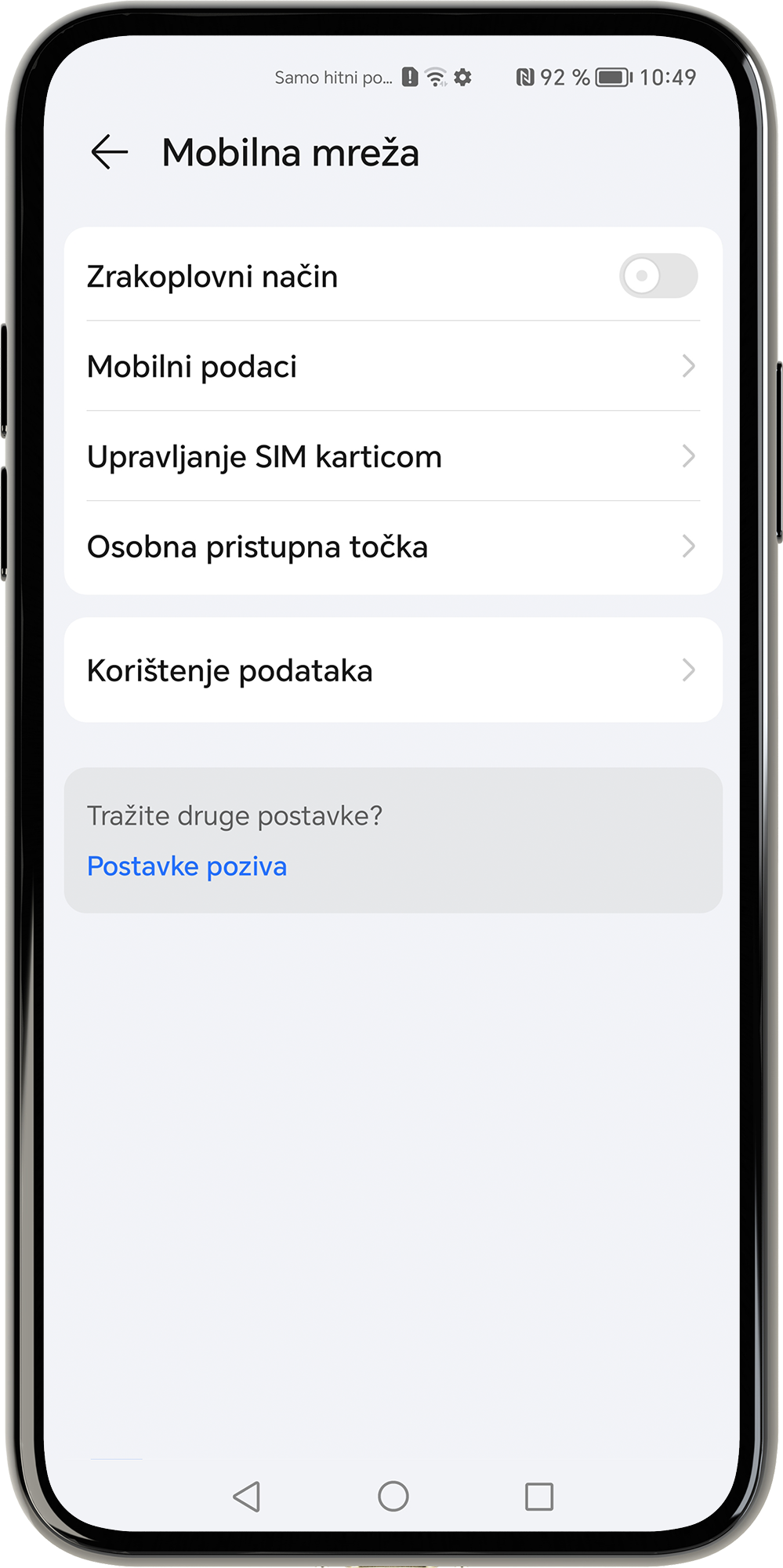Open Upravljanje SIM karticom
Image resolution: width=783 pixels, height=1568 pixels.
(x=392, y=456)
